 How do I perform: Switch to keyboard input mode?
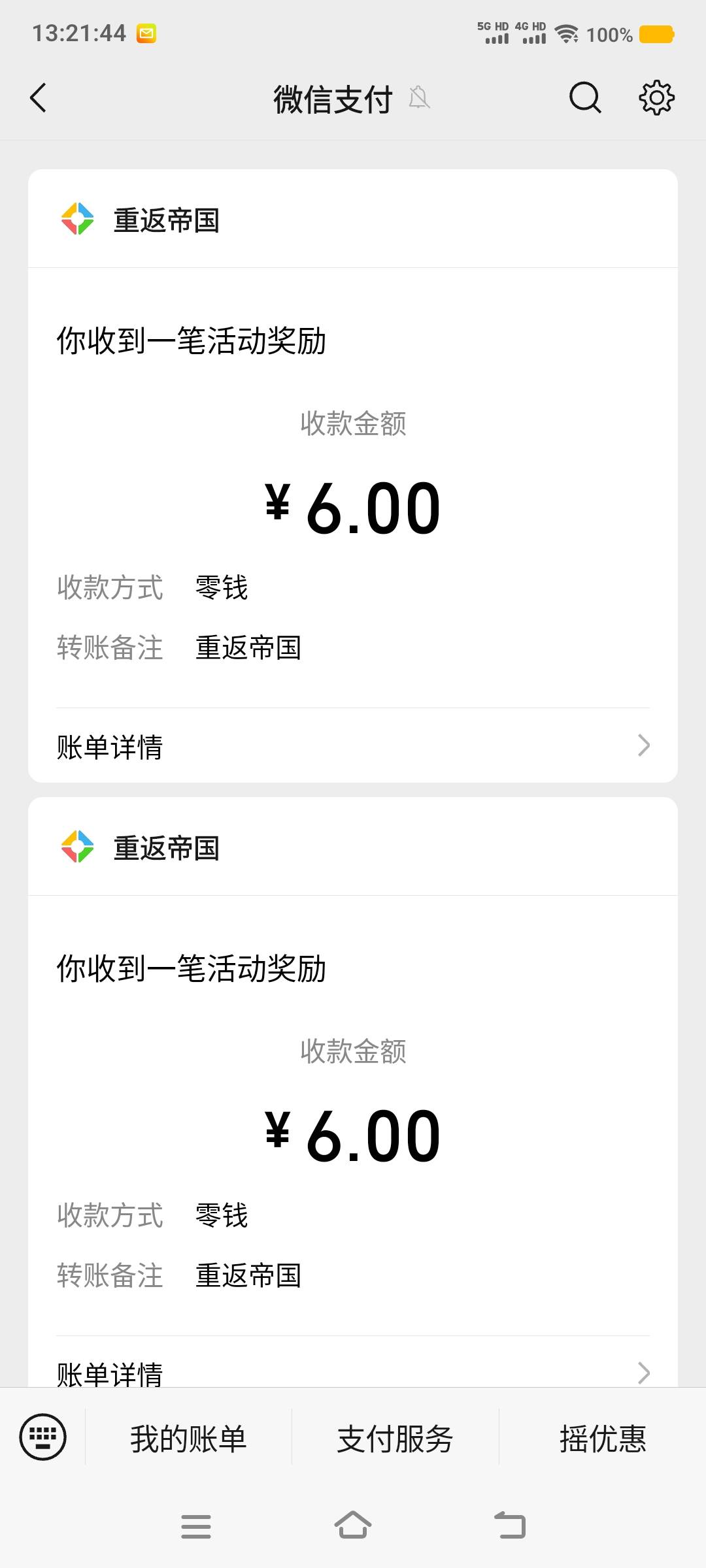(43, 1437)
